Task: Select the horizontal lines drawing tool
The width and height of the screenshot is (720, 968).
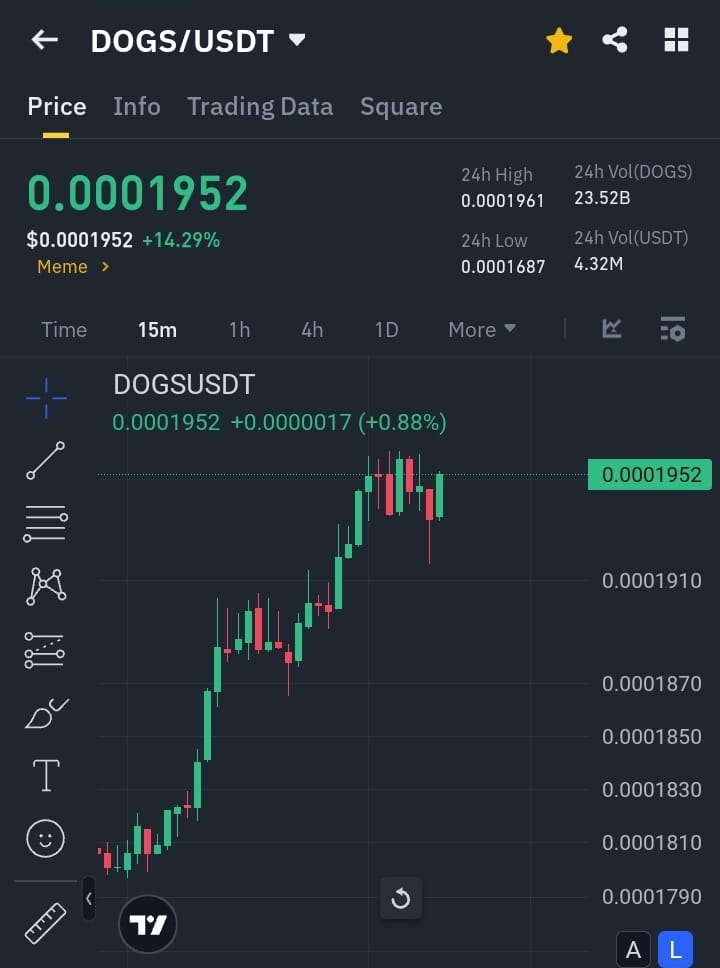Action: pyautogui.click(x=44, y=524)
